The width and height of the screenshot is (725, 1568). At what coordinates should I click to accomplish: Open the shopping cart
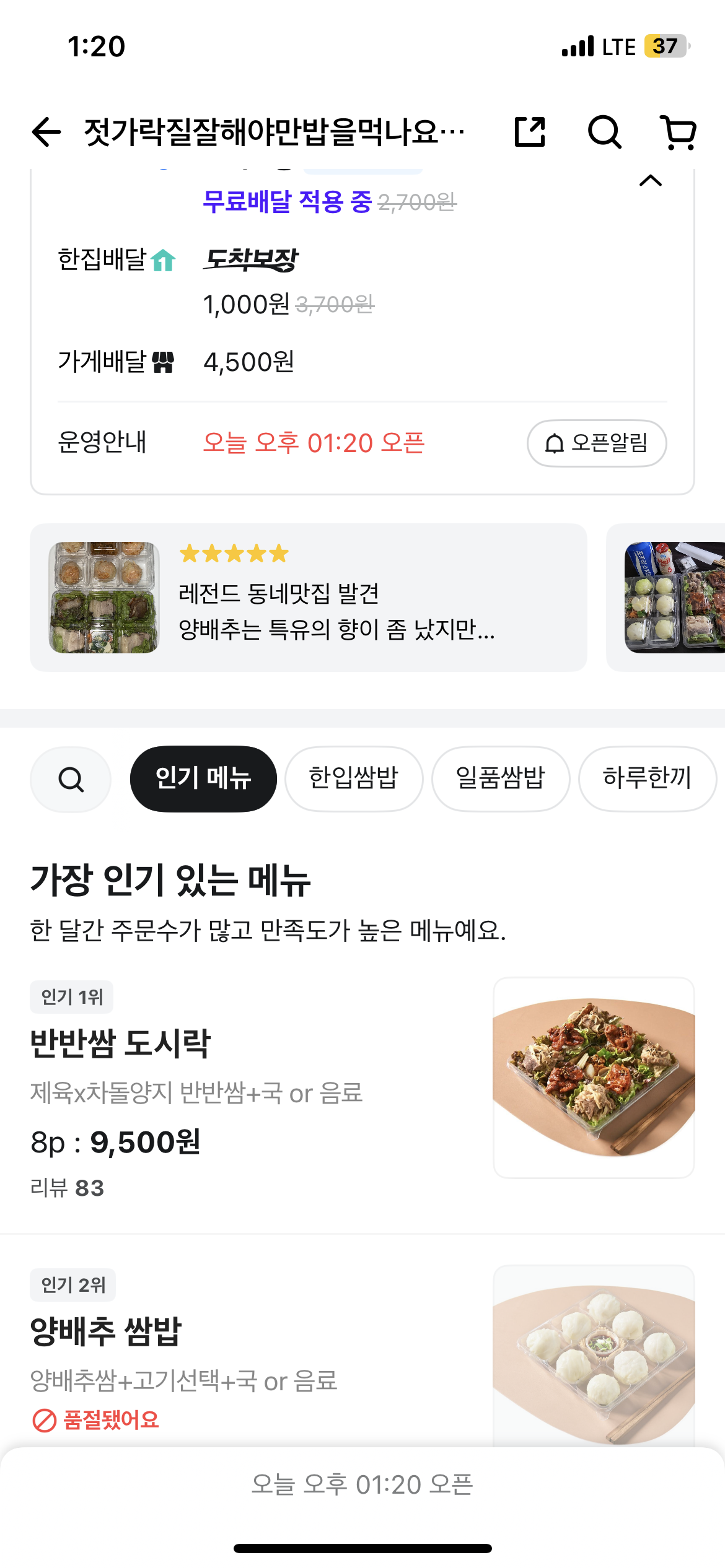(x=679, y=132)
